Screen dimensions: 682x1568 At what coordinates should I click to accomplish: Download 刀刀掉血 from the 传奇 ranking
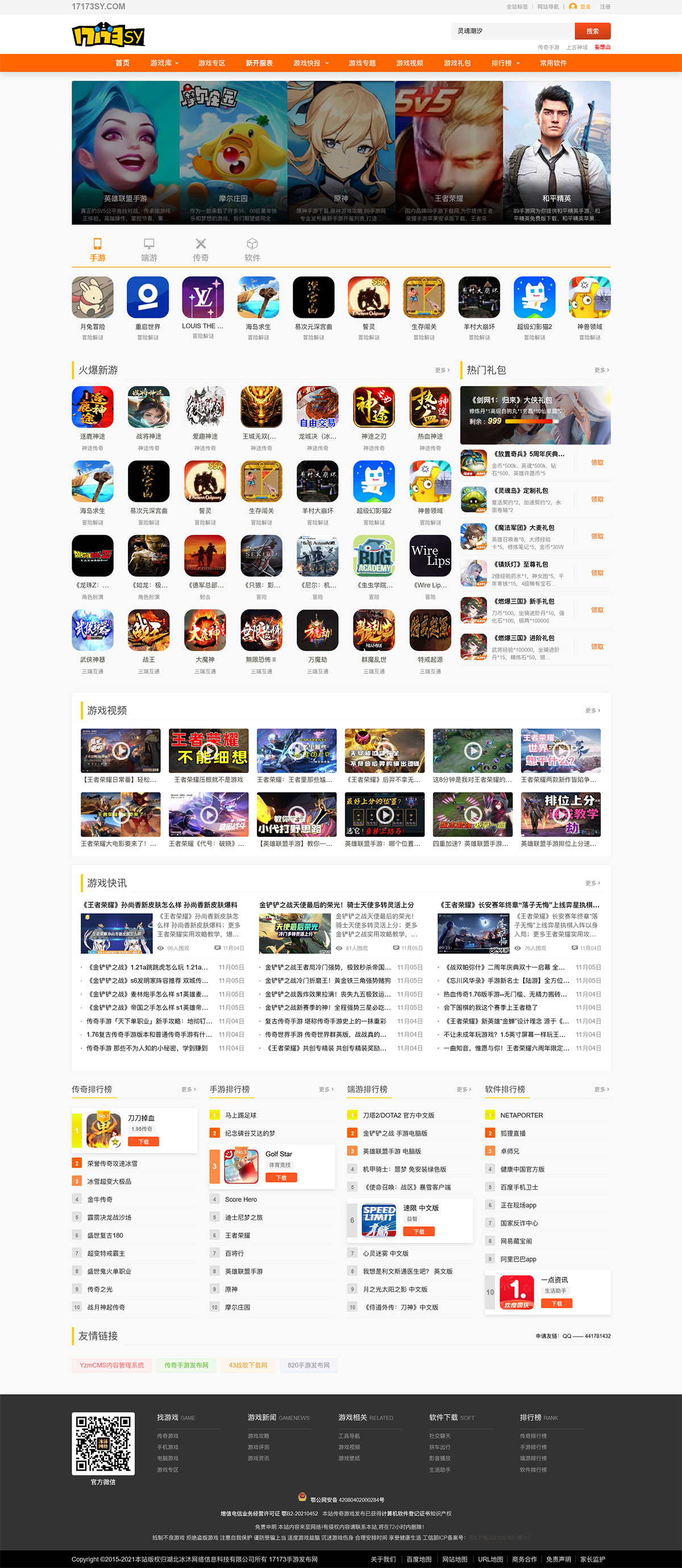[144, 1142]
